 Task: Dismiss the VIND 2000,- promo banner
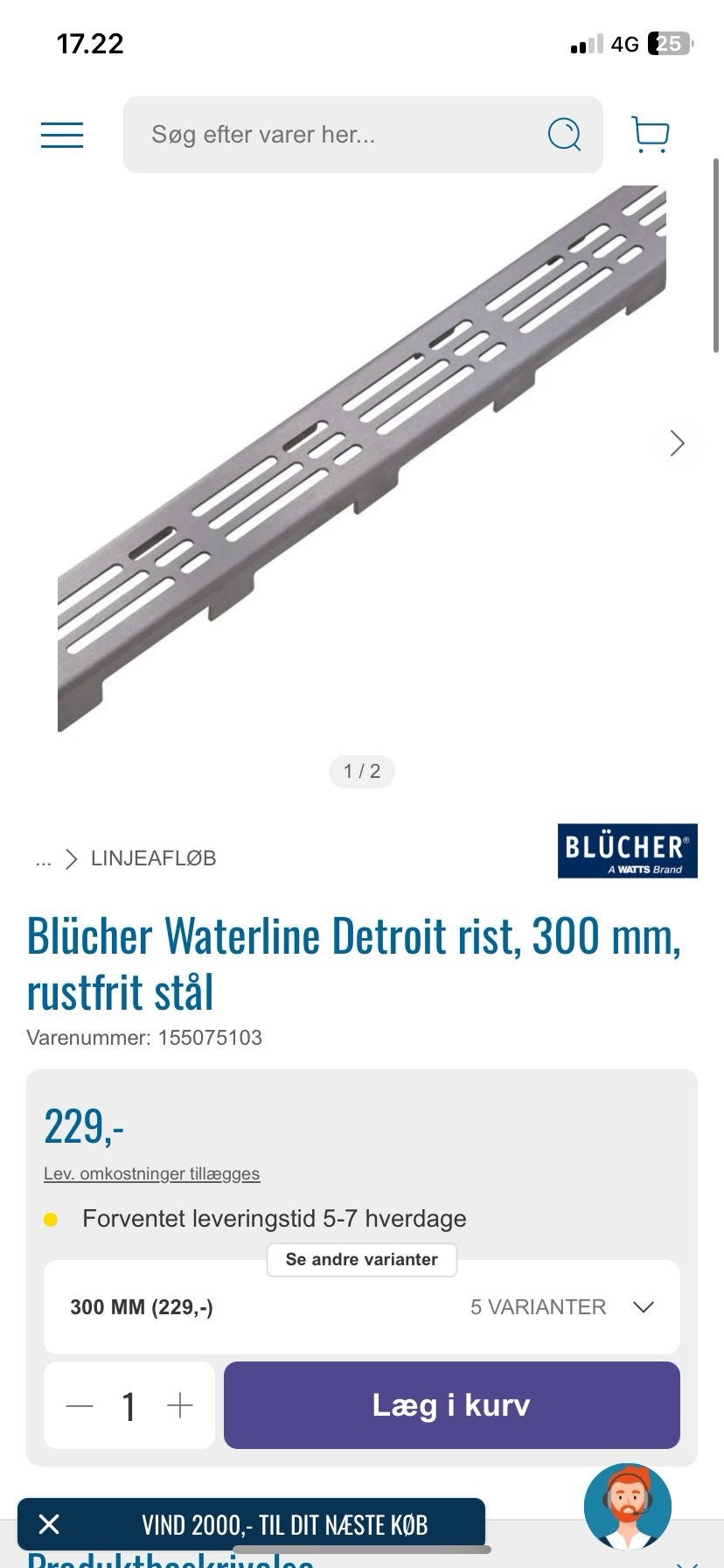click(51, 1523)
